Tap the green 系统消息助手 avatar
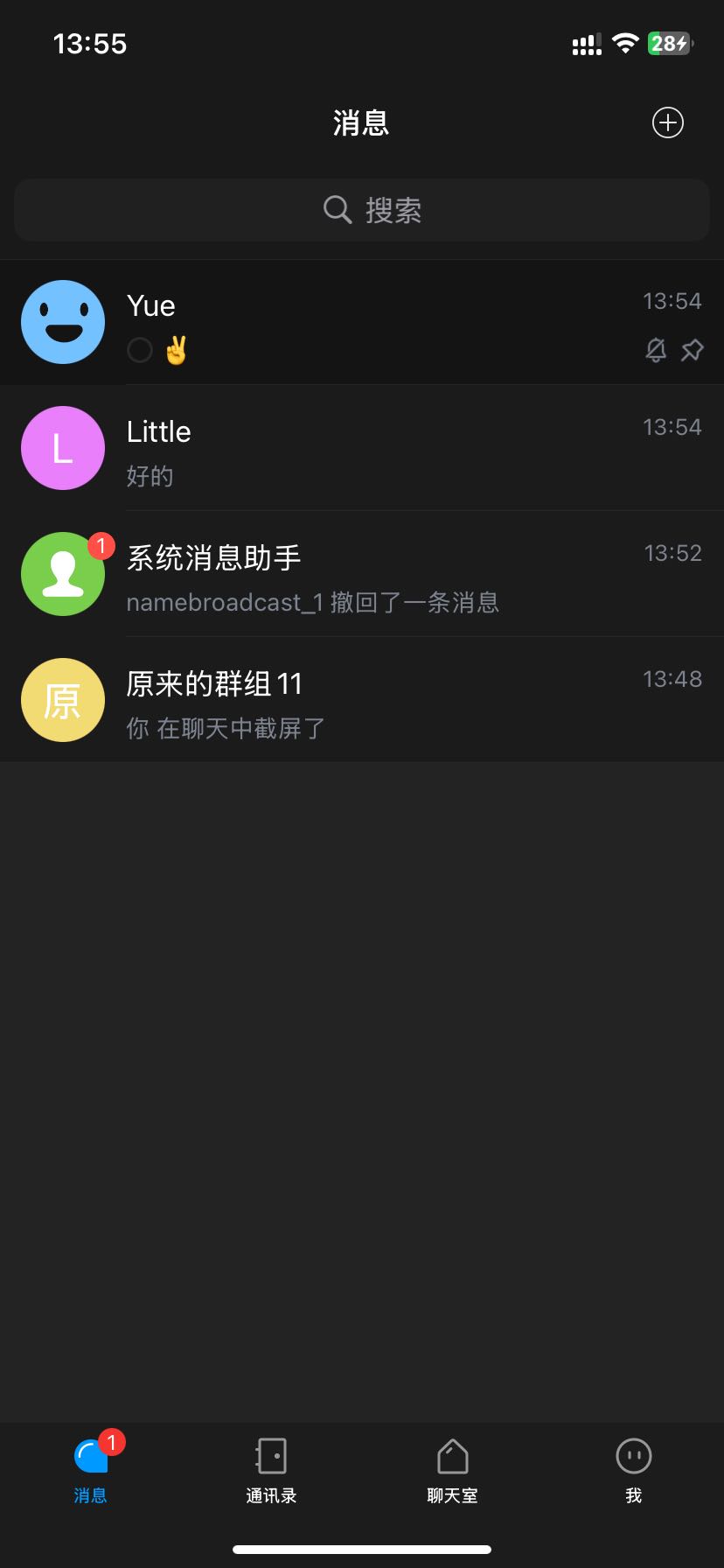The width and height of the screenshot is (724, 1568). (62, 574)
